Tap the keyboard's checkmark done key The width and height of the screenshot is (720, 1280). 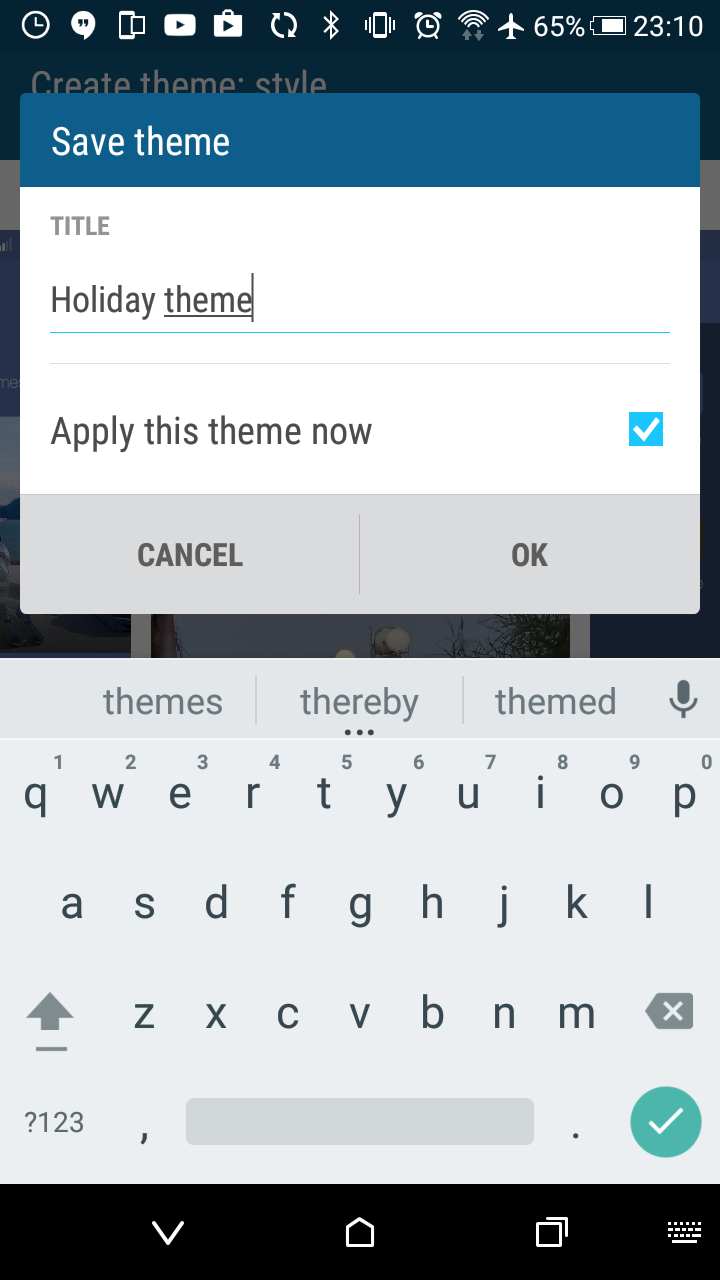pos(666,1122)
